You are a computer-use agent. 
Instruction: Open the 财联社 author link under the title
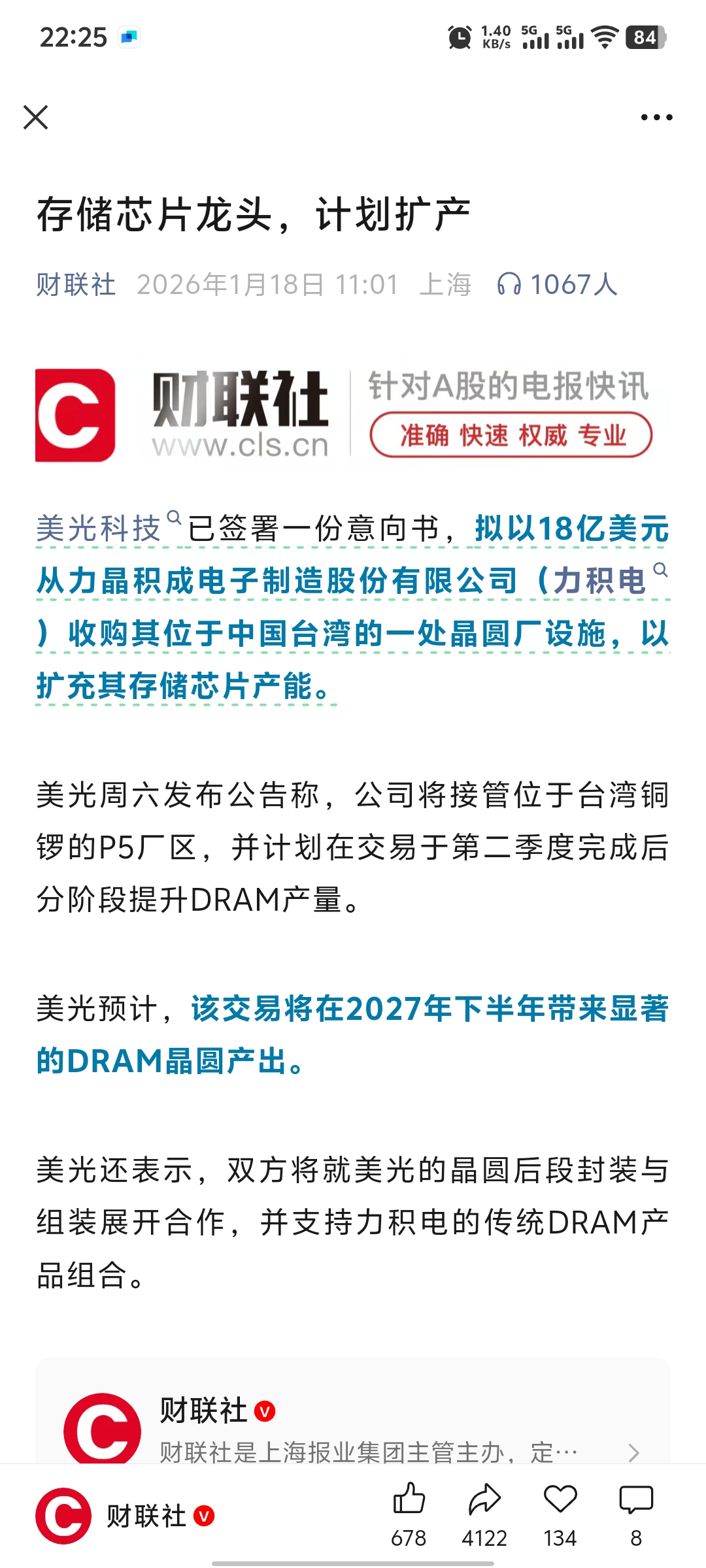tap(76, 285)
